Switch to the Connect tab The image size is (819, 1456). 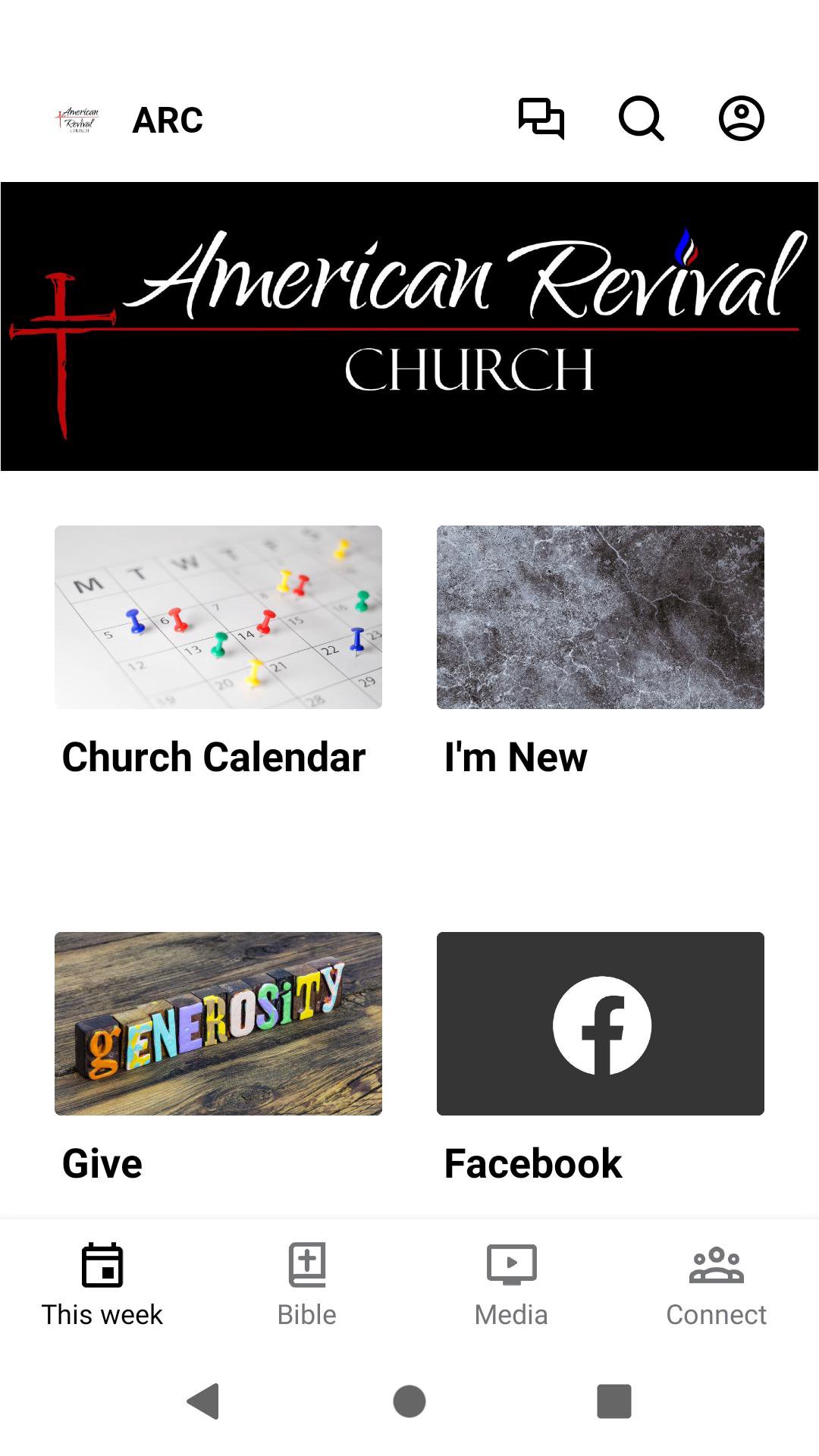717,1285
